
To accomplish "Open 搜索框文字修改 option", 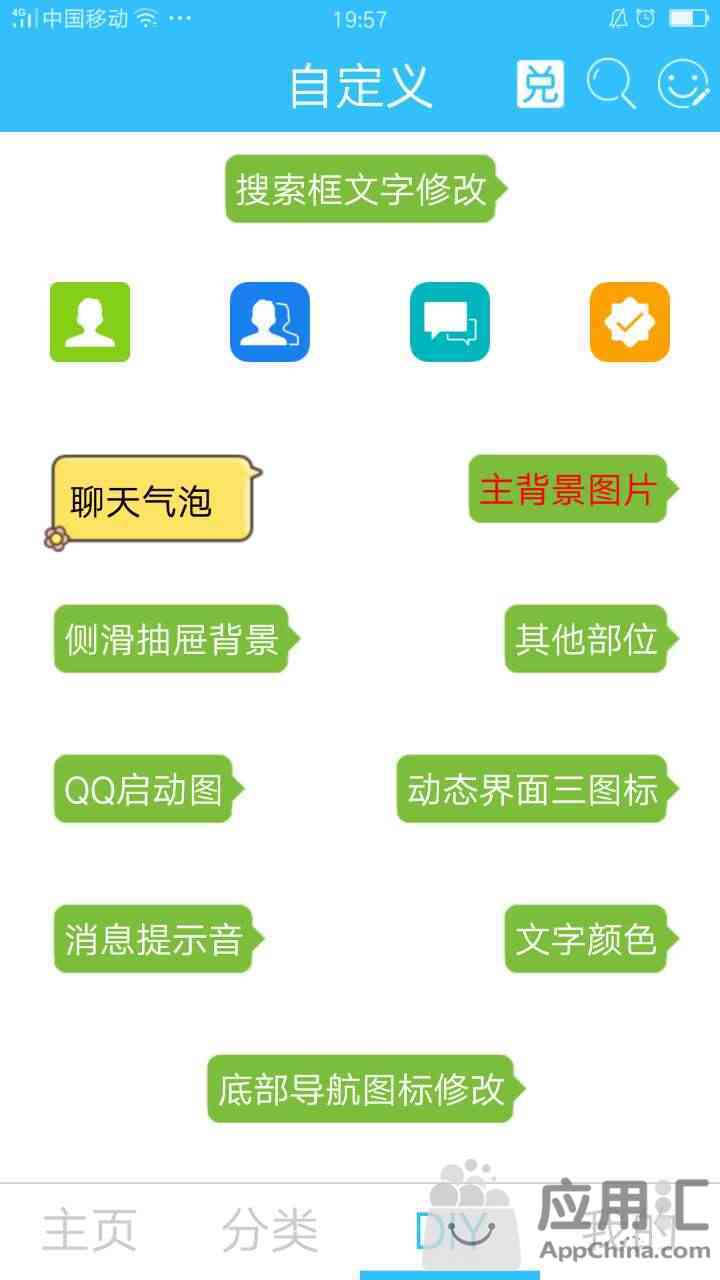I will 361,189.
